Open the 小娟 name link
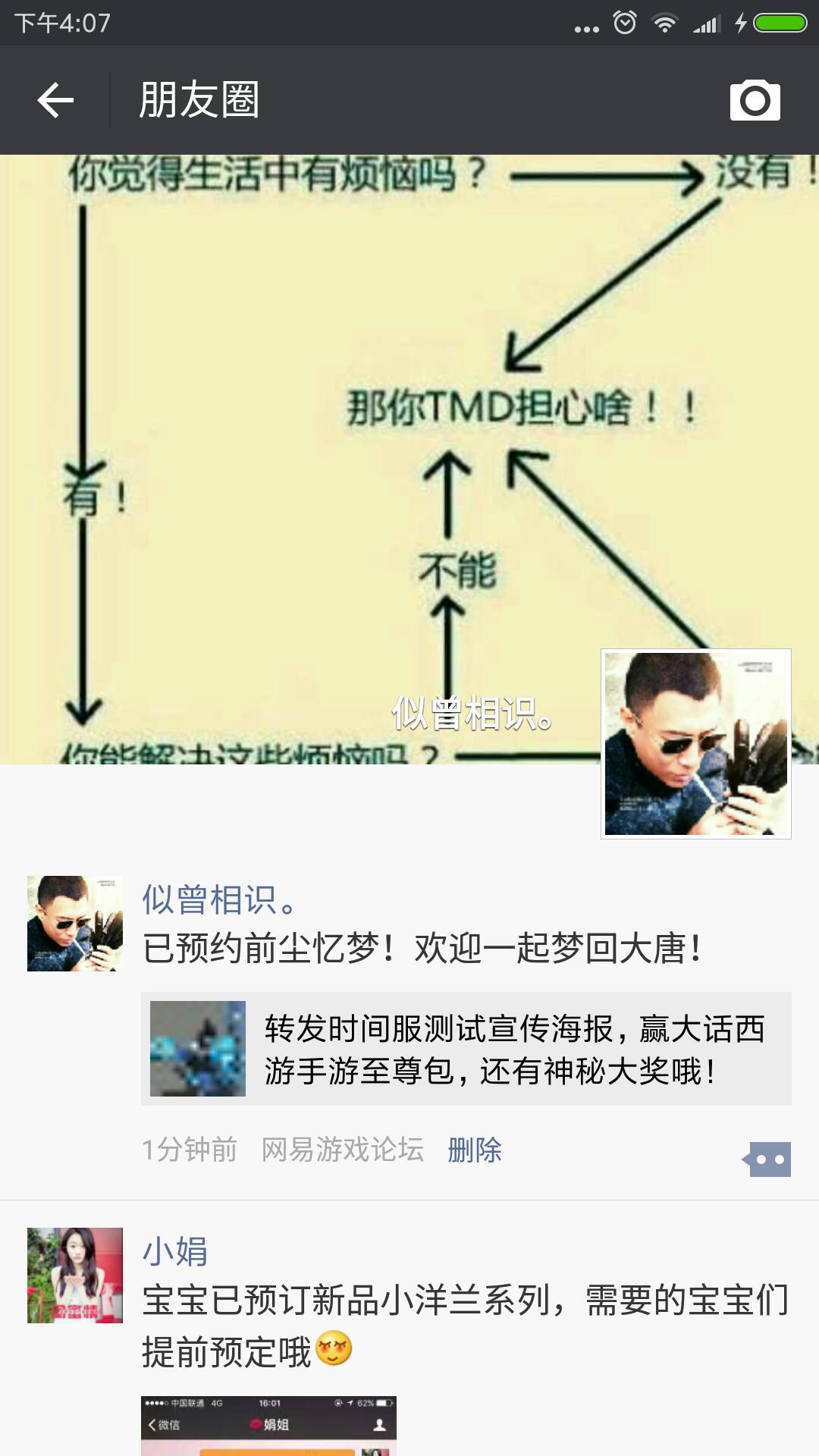 tap(175, 1251)
